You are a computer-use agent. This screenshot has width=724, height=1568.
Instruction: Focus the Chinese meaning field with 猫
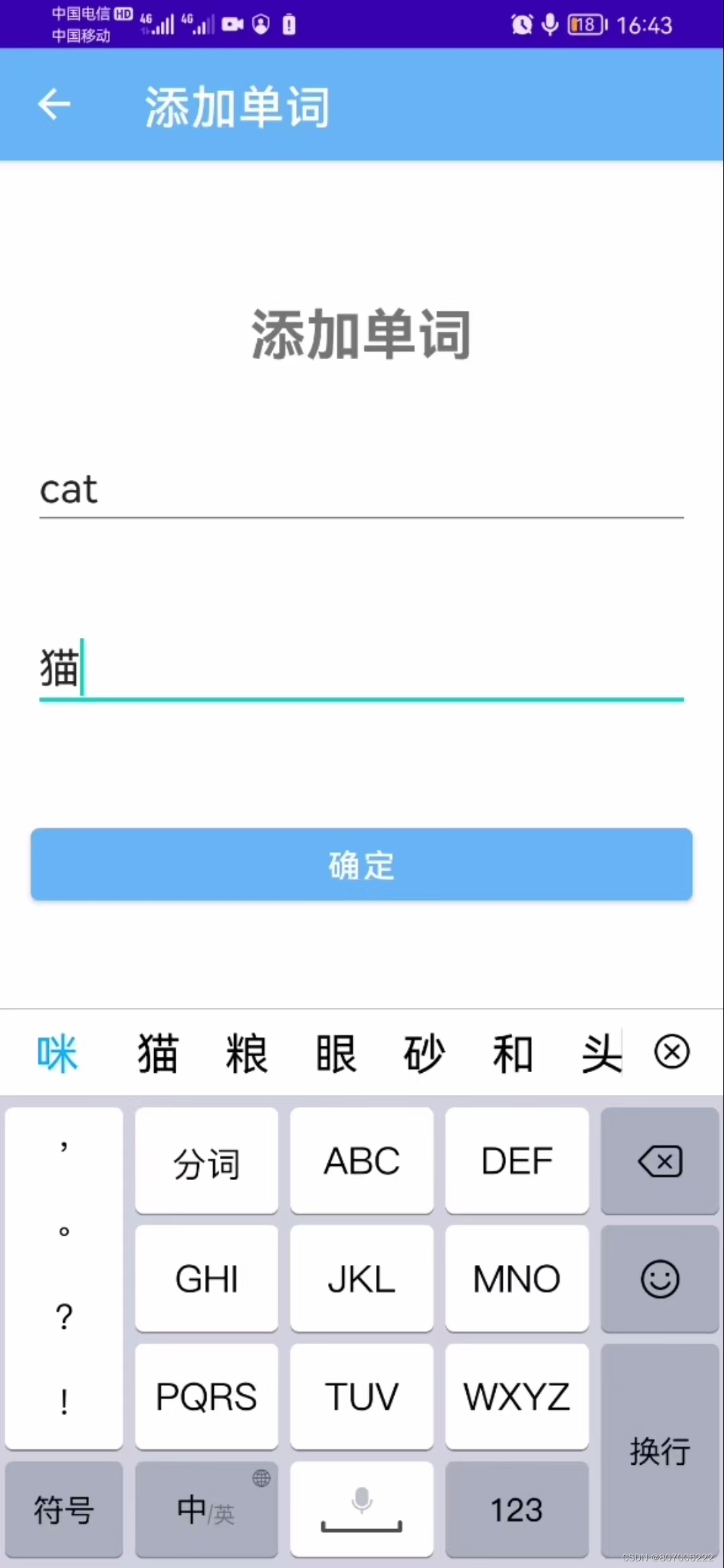361,670
